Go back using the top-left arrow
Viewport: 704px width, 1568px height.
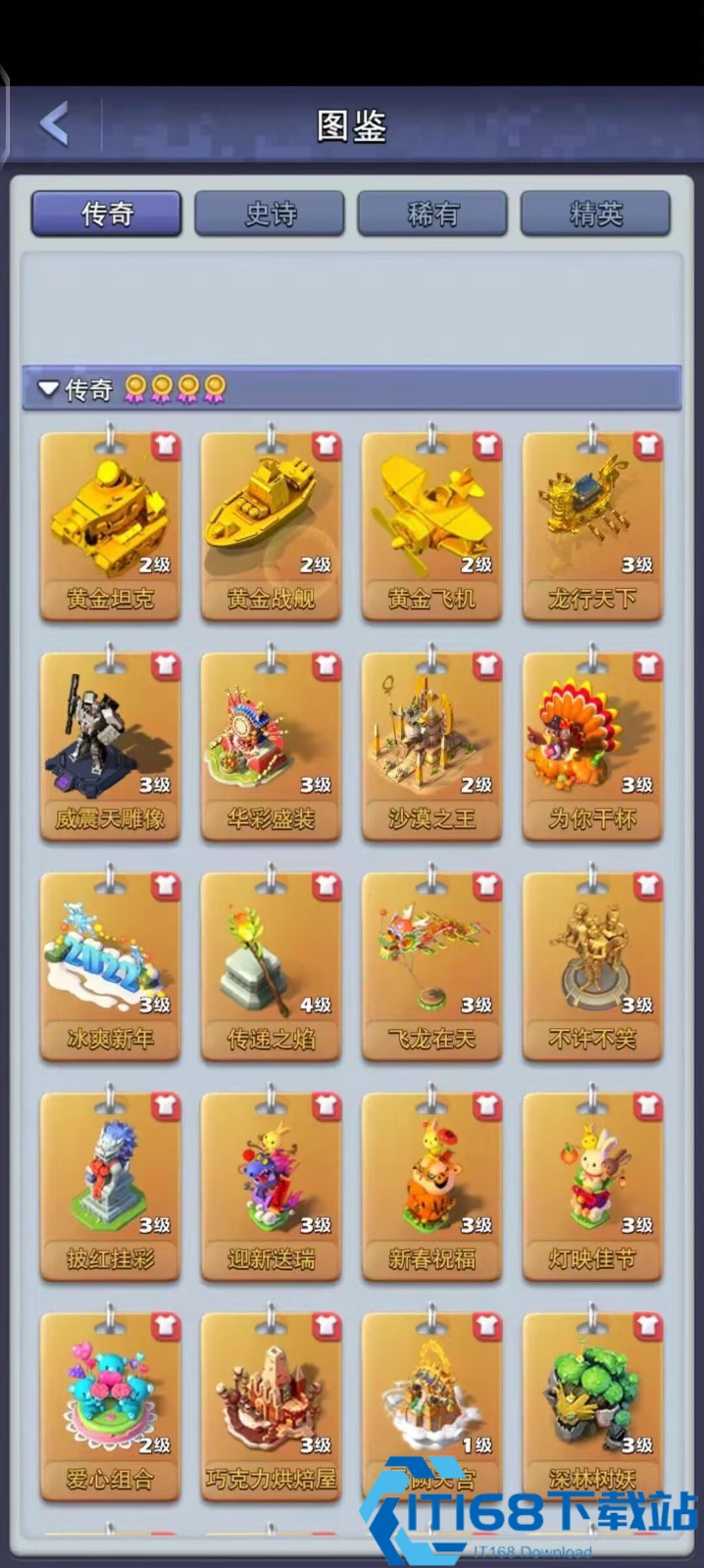[x=54, y=124]
